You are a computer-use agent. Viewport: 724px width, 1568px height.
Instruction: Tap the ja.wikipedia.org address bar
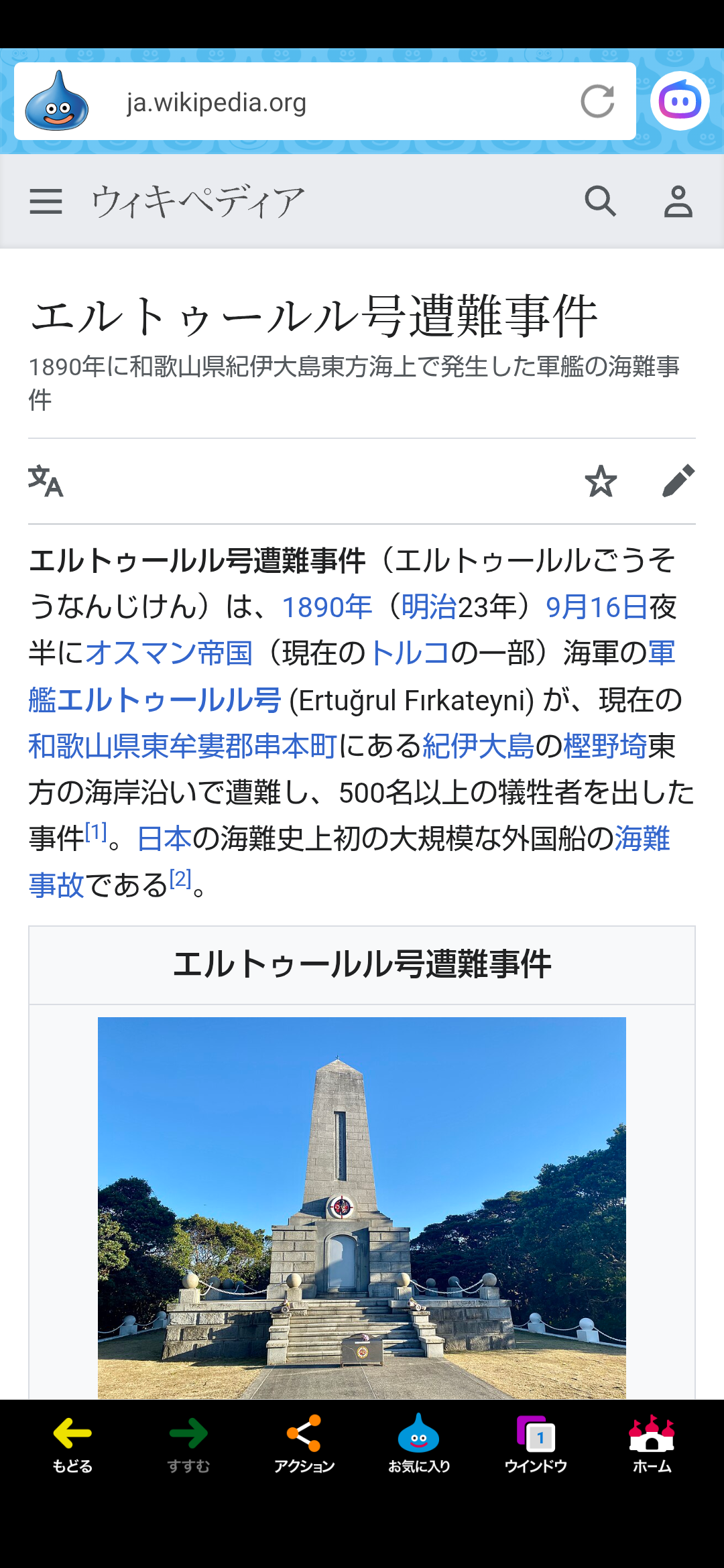(x=325, y=102)
